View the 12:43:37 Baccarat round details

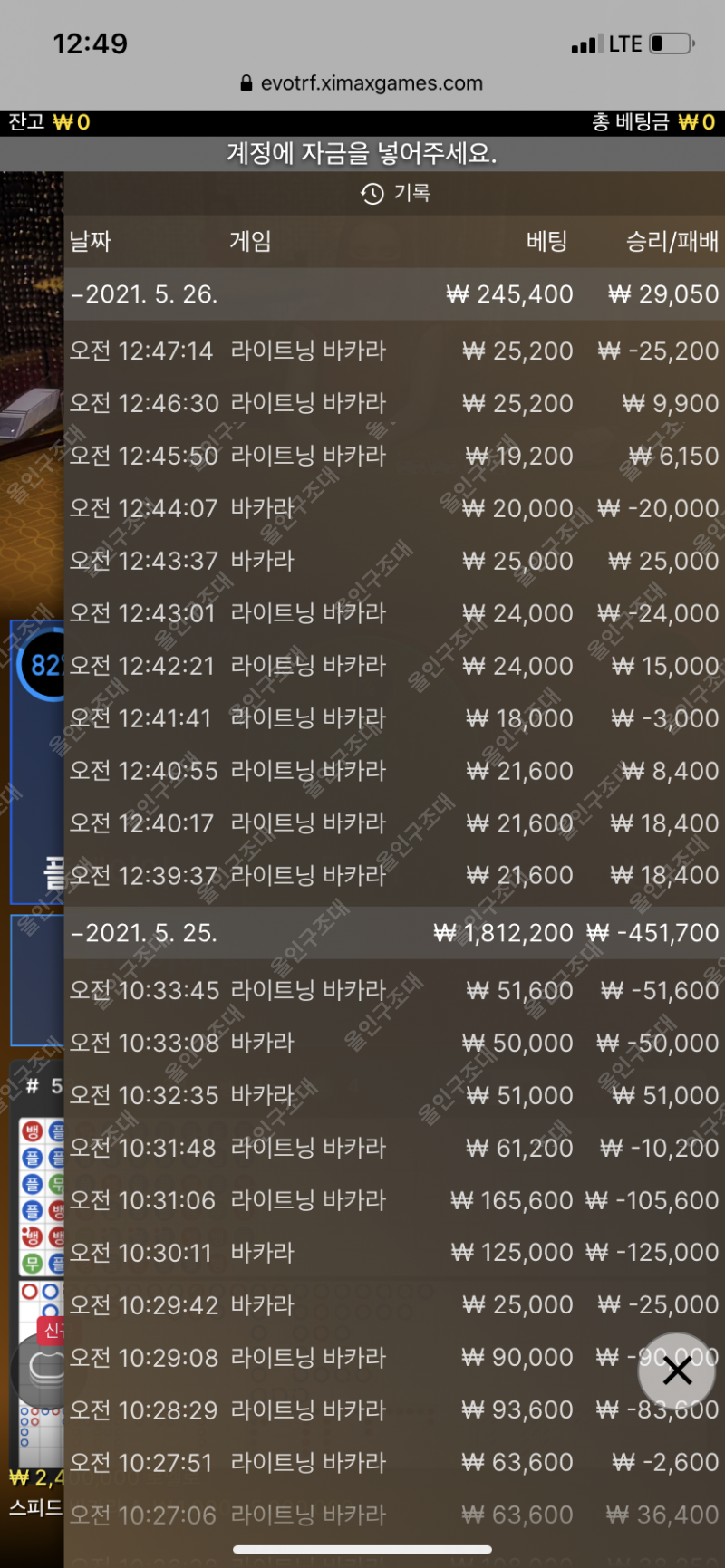click(394, 561)
